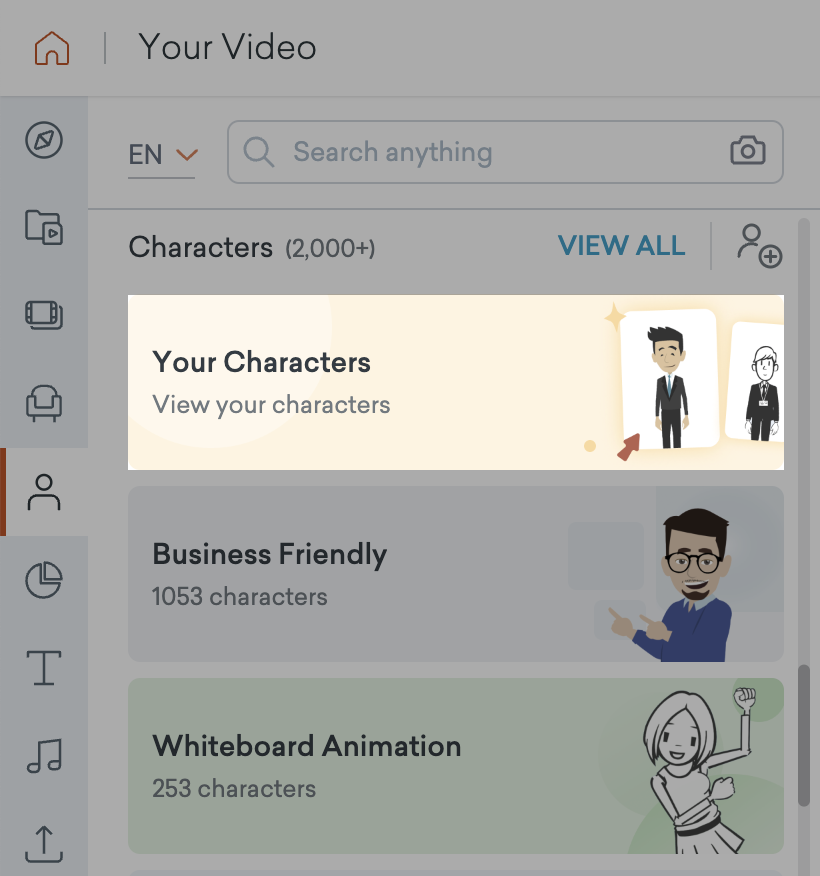Return home using the house icon
The height and width of the screenshot is (876, 820).
click(x=52, y=47)
